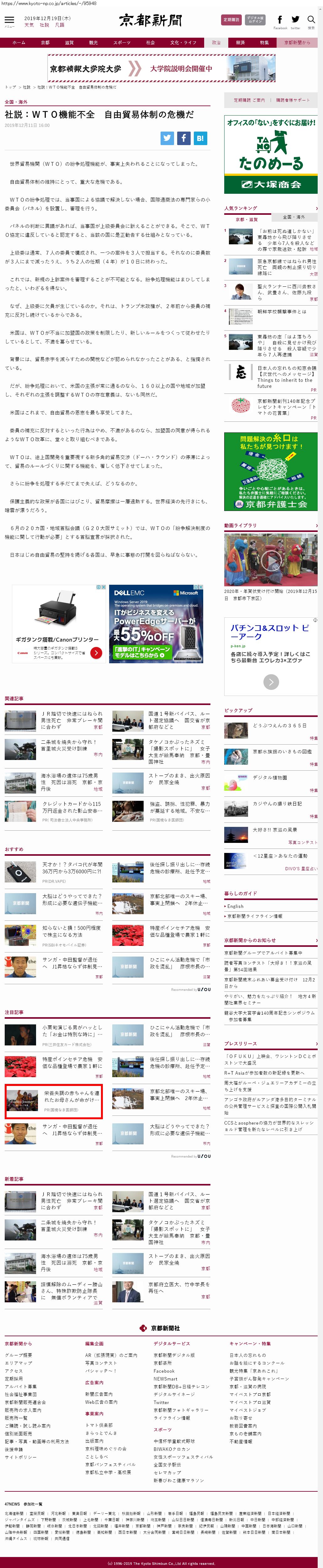Share the article on Twitter

tap(167, 138)
